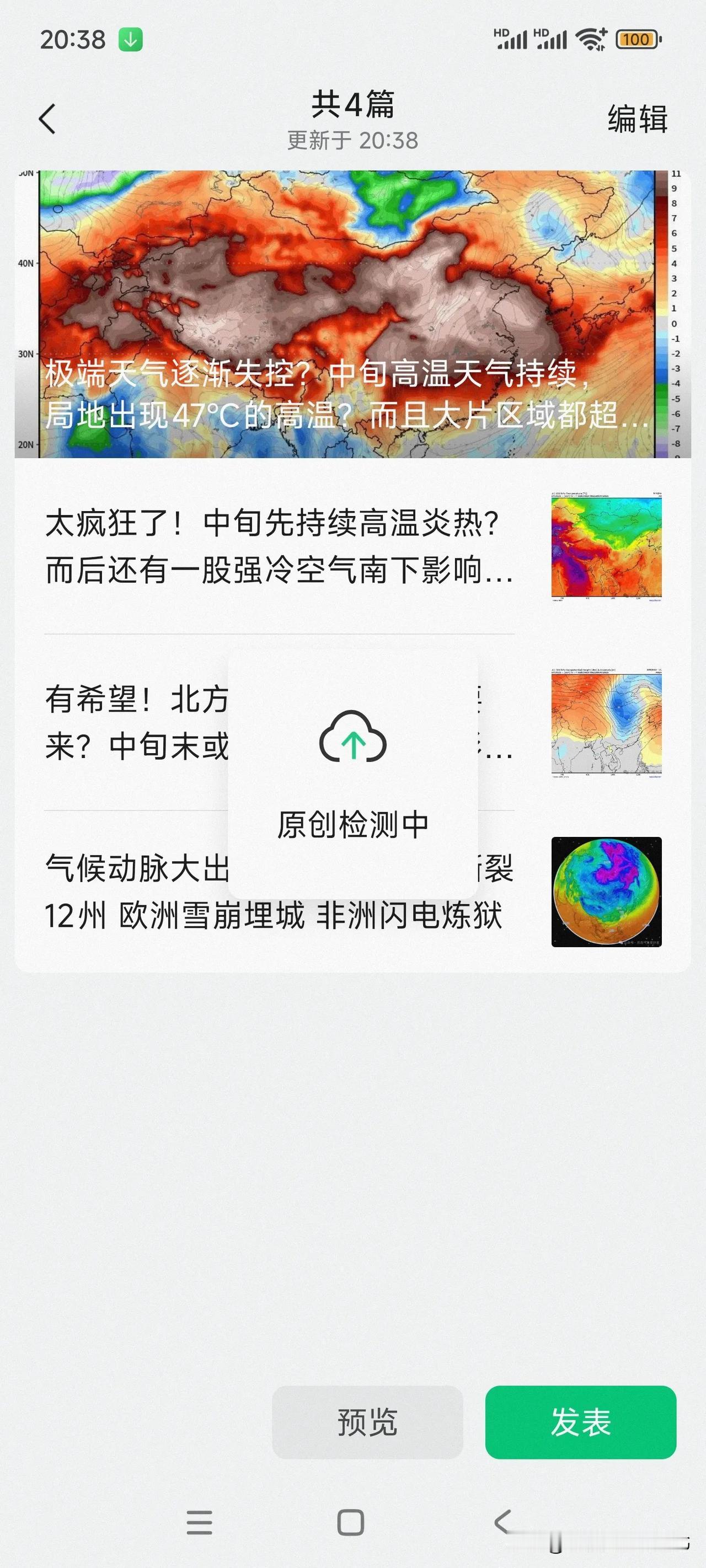The width and height of the screenshot is (706, 1568).
Task: Open recent apps from the navigation bar
Action: coord(200,1522)
